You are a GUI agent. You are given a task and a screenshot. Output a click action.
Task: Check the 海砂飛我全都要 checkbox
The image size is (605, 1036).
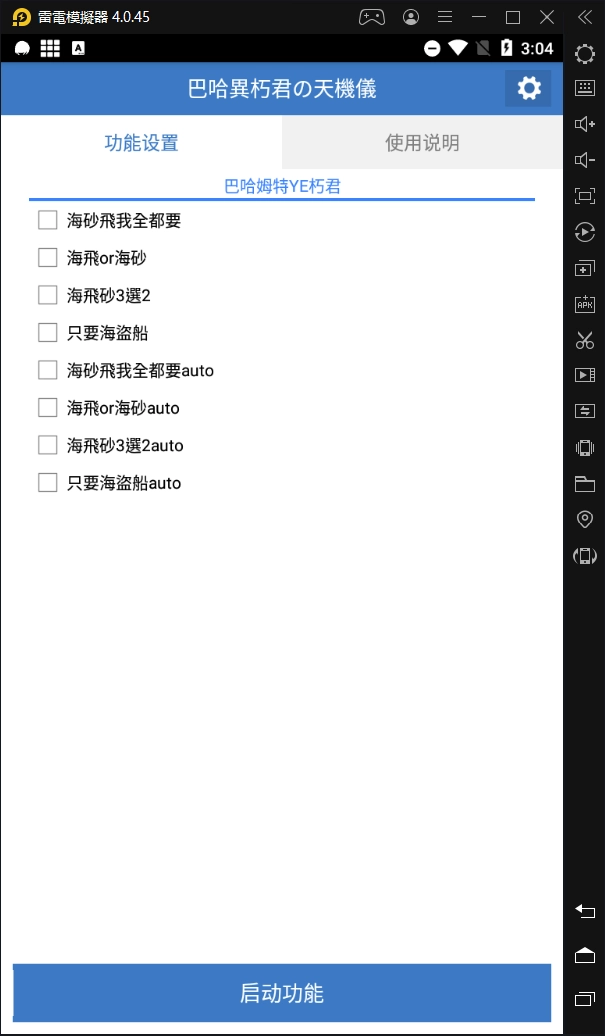(x=47, y=220)
